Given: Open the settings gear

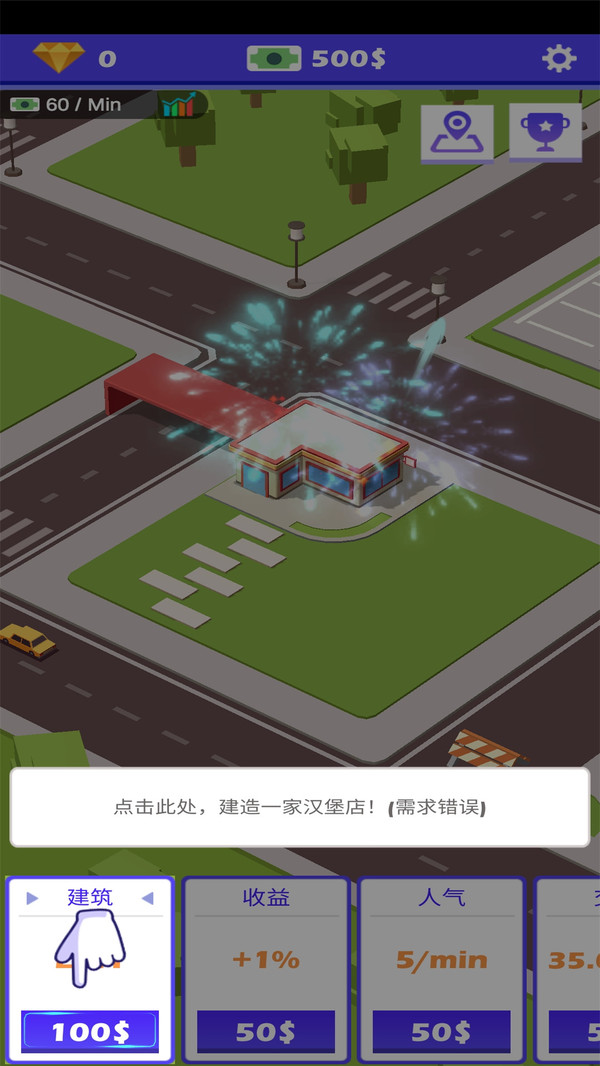Looking at the screenshot, I should tap(559, 58).
